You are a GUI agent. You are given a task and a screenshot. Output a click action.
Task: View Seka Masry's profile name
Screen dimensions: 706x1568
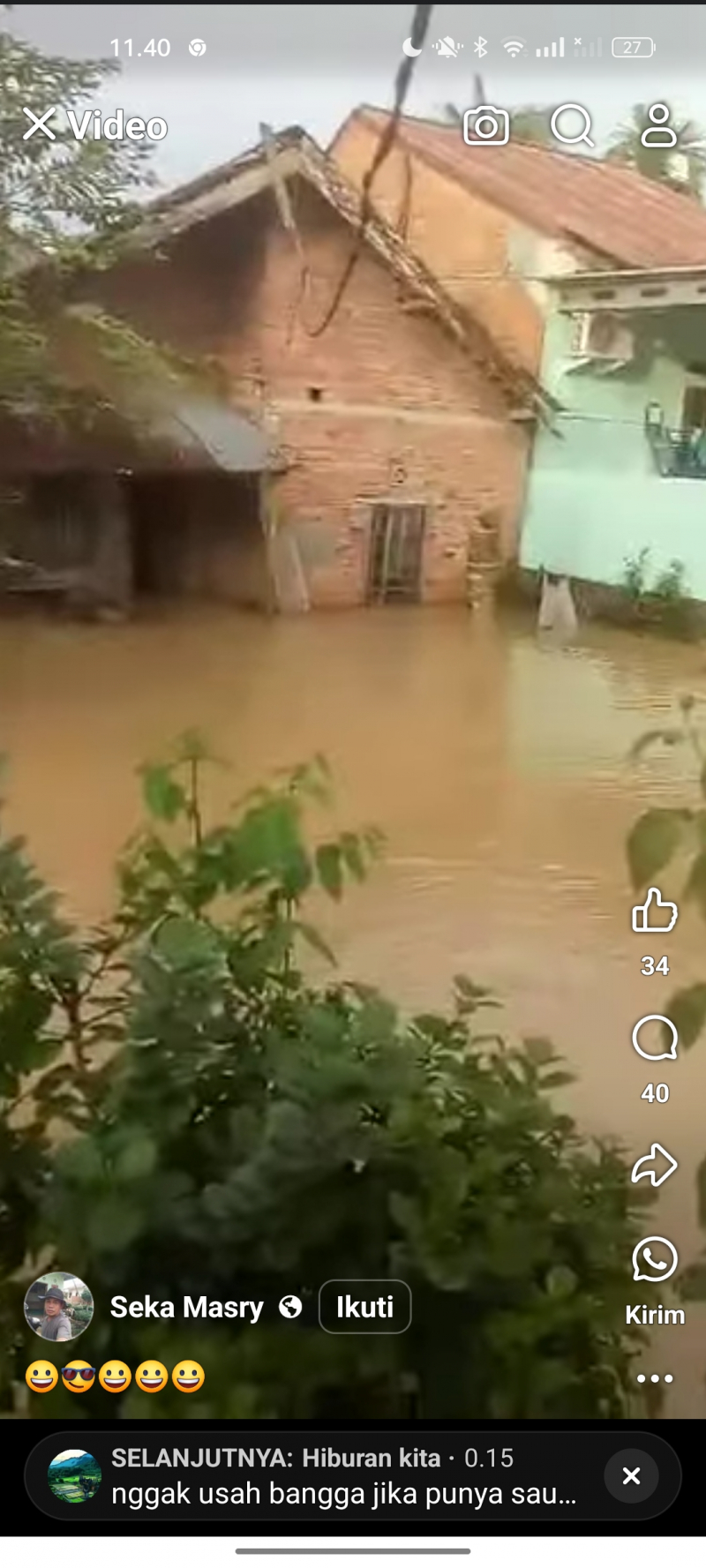pos(186,1307)
